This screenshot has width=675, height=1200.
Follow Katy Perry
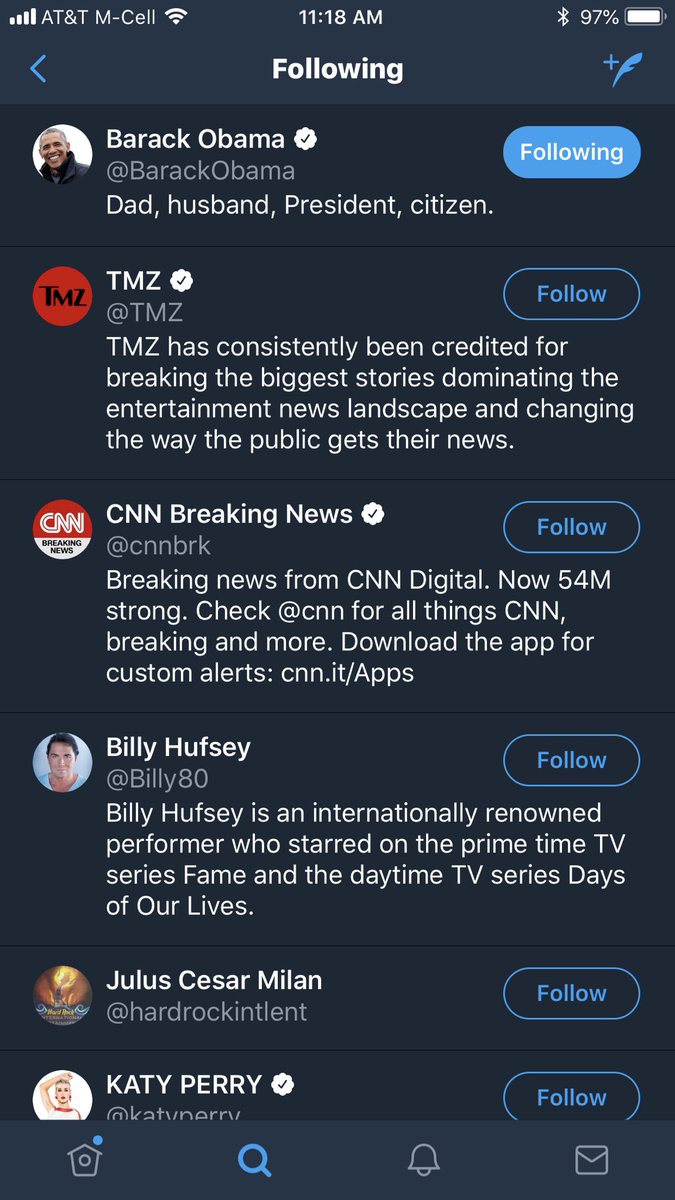click(x=571, y=1096)
